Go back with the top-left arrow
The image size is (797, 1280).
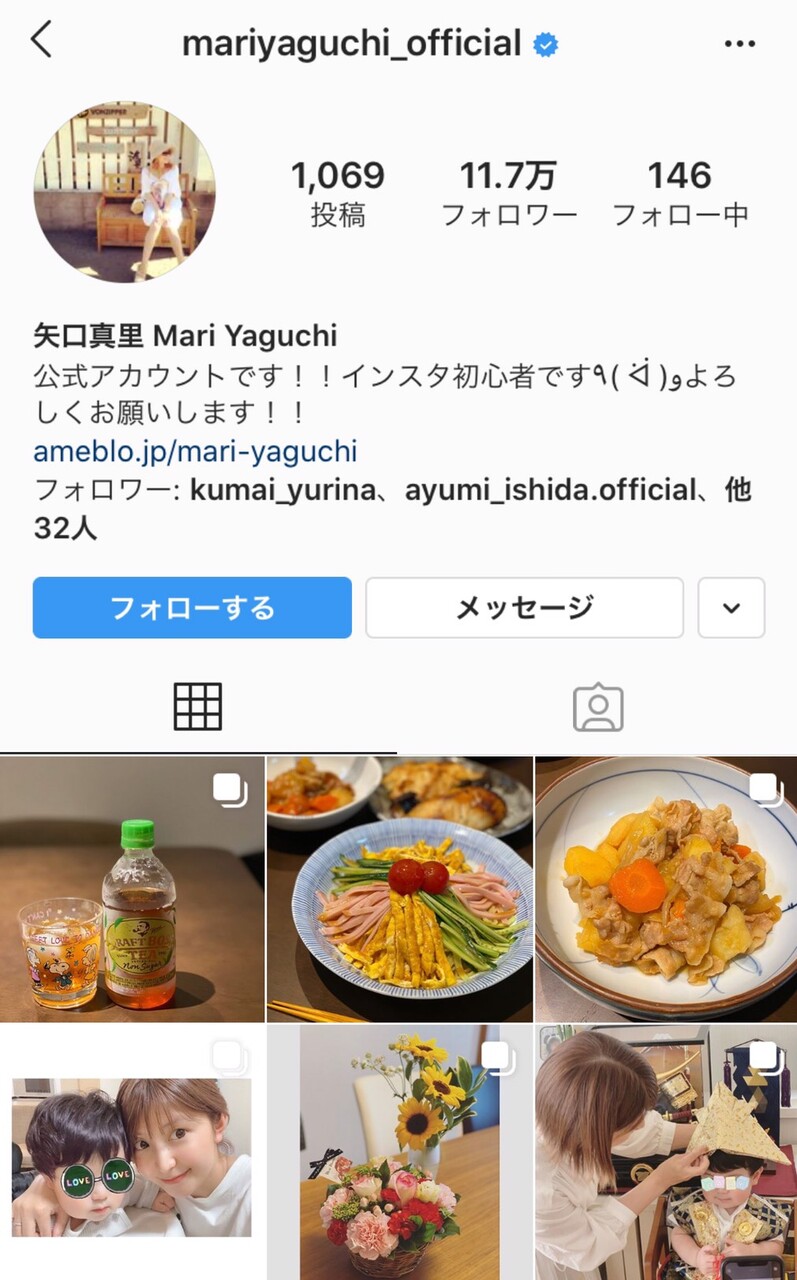pos(41,40)
